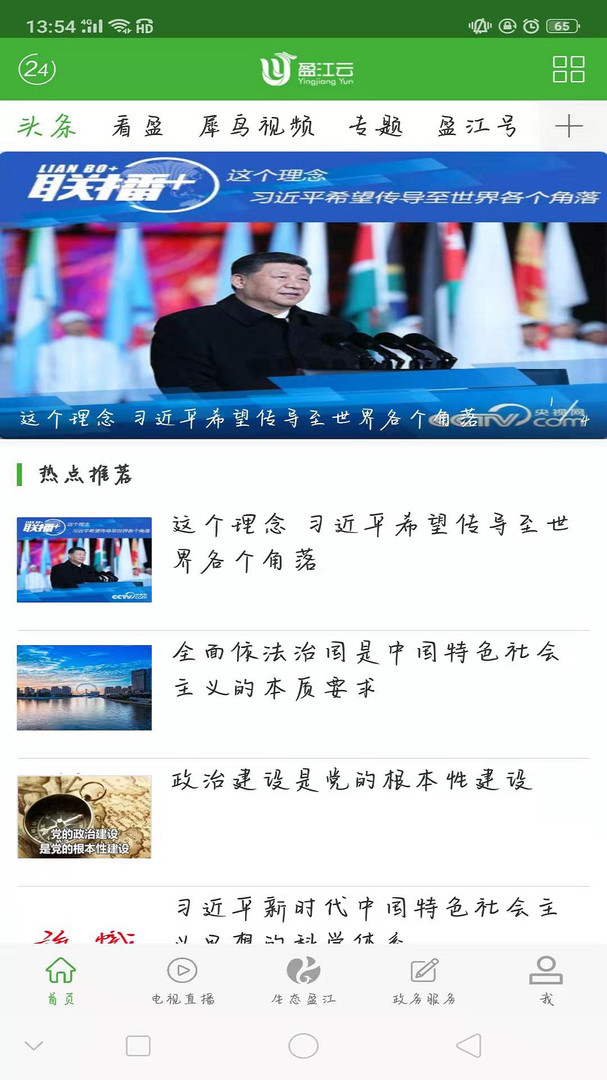The height and width of the screenshot is (1080, 607).
Task: Switch to the 犀鸟视频 tab
Action: pyautogui.click(x=256, y=126)
